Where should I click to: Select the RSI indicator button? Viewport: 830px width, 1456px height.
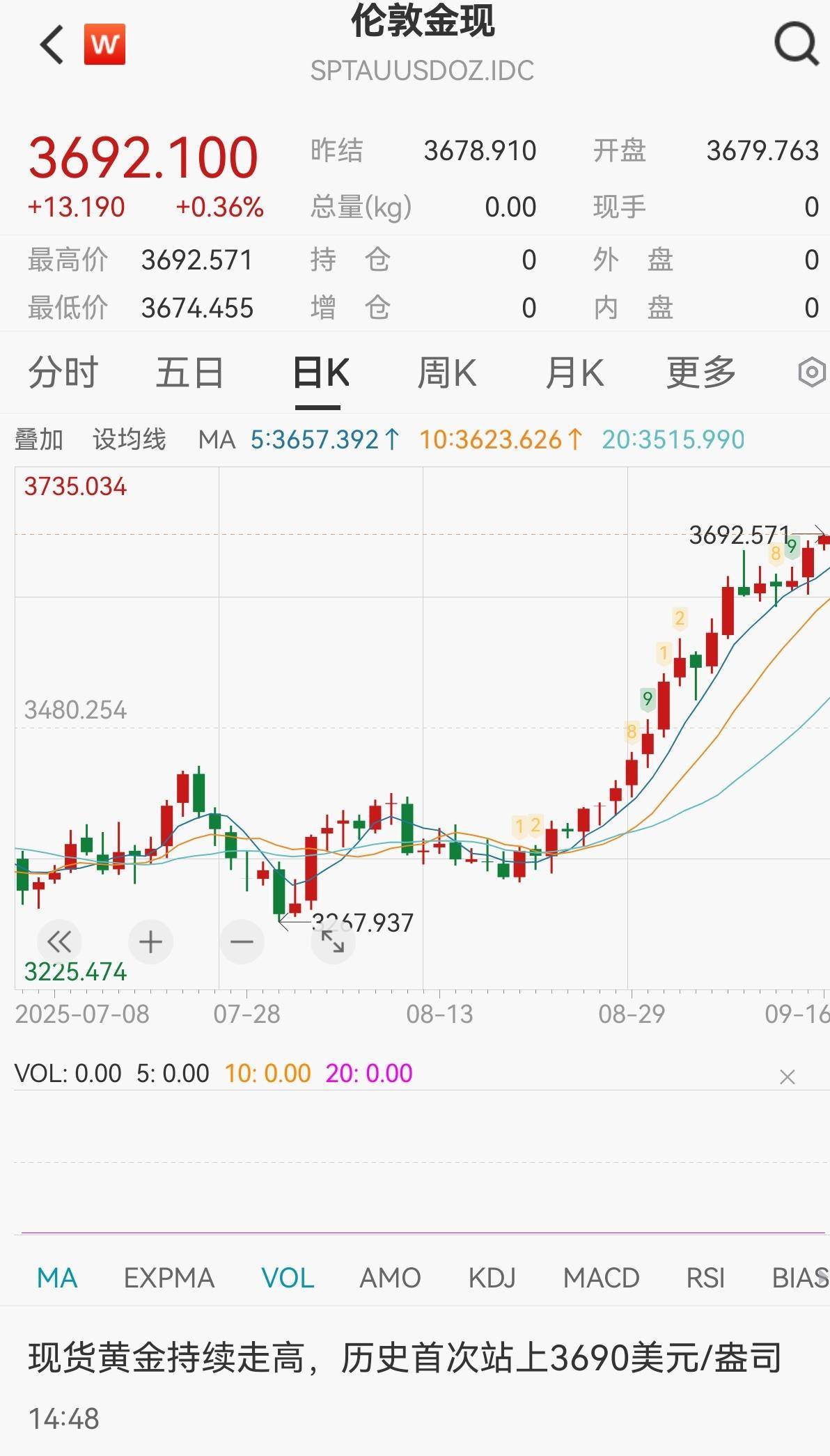click(705, 1278)
